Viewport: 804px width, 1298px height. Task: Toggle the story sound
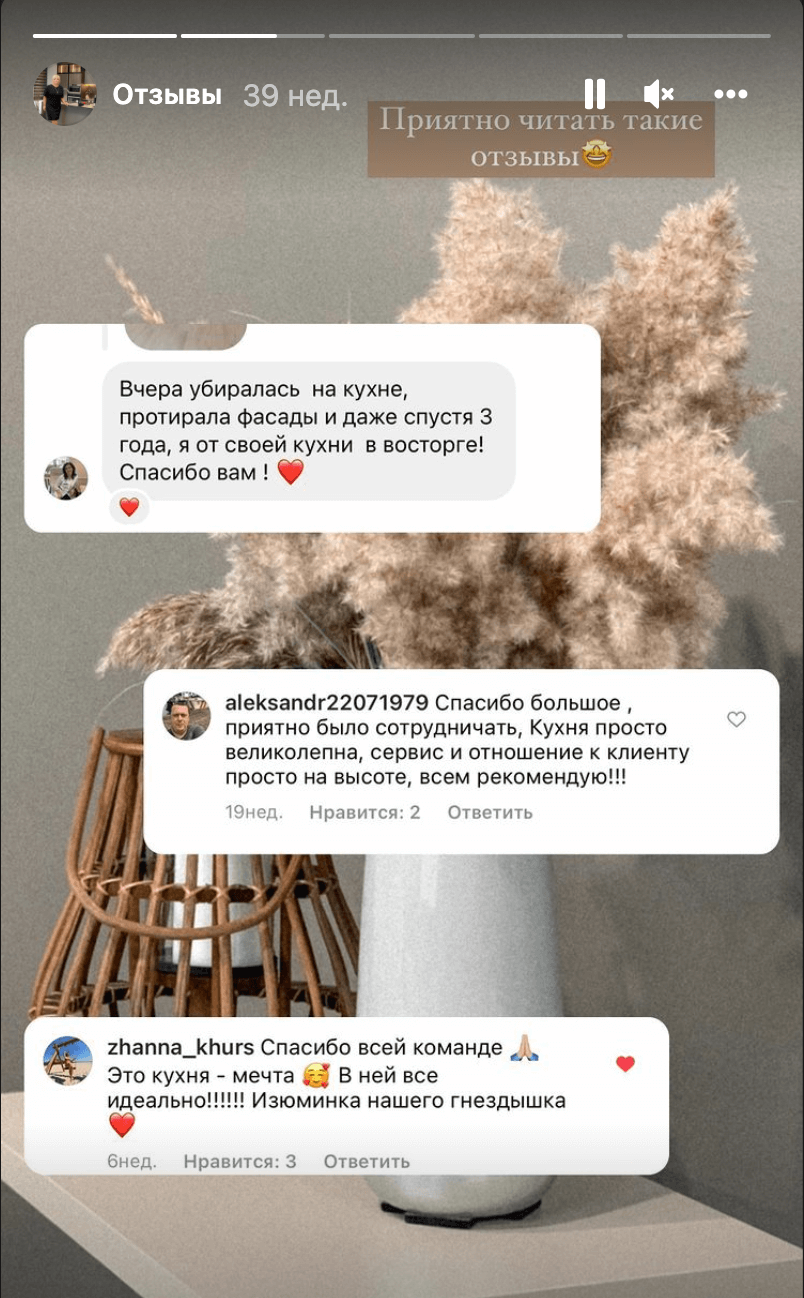pos(658,94)
